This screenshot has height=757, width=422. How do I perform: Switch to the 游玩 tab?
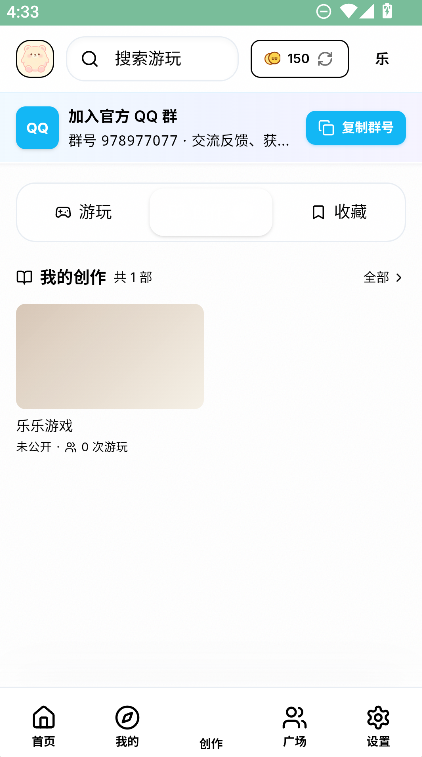84,212
